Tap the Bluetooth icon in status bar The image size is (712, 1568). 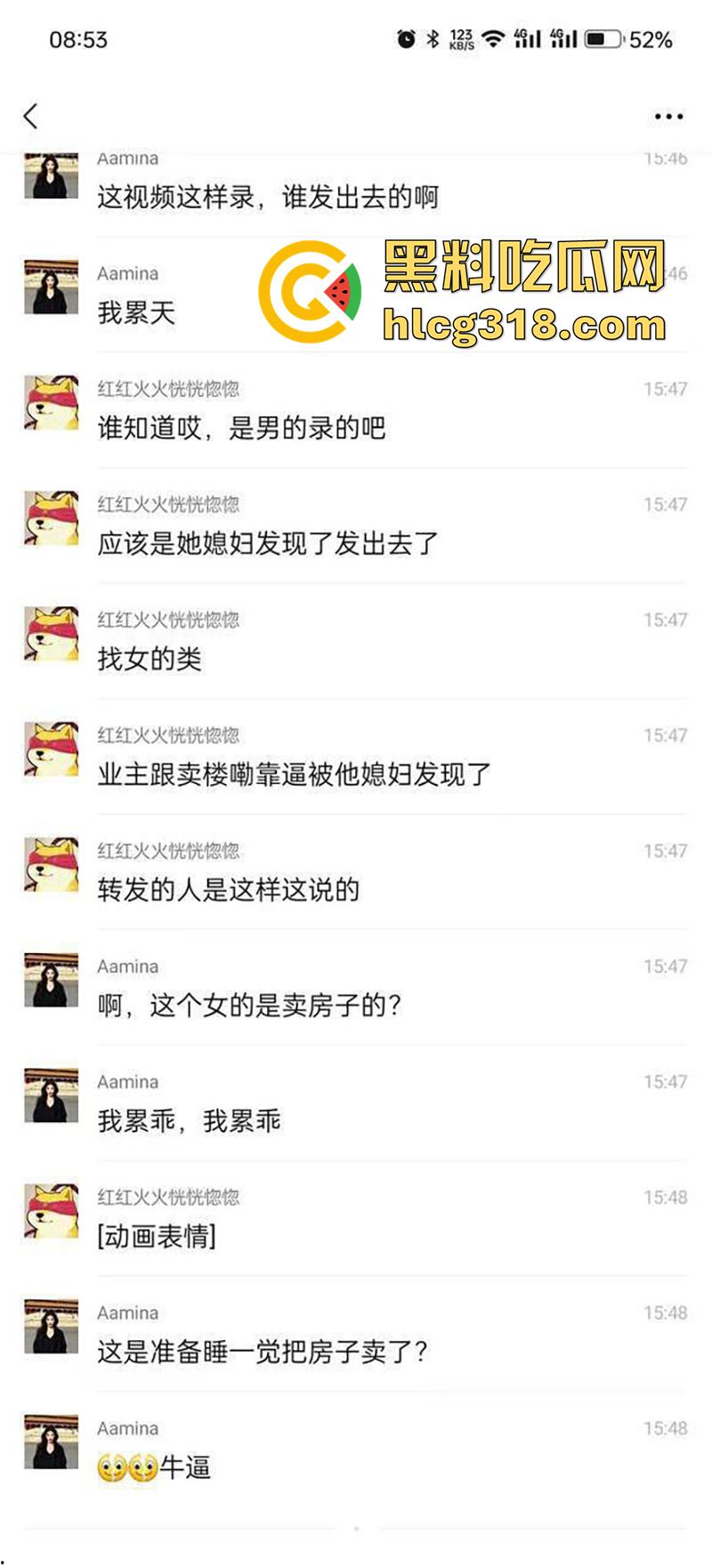pyautogui.click(x=433, y=37)
